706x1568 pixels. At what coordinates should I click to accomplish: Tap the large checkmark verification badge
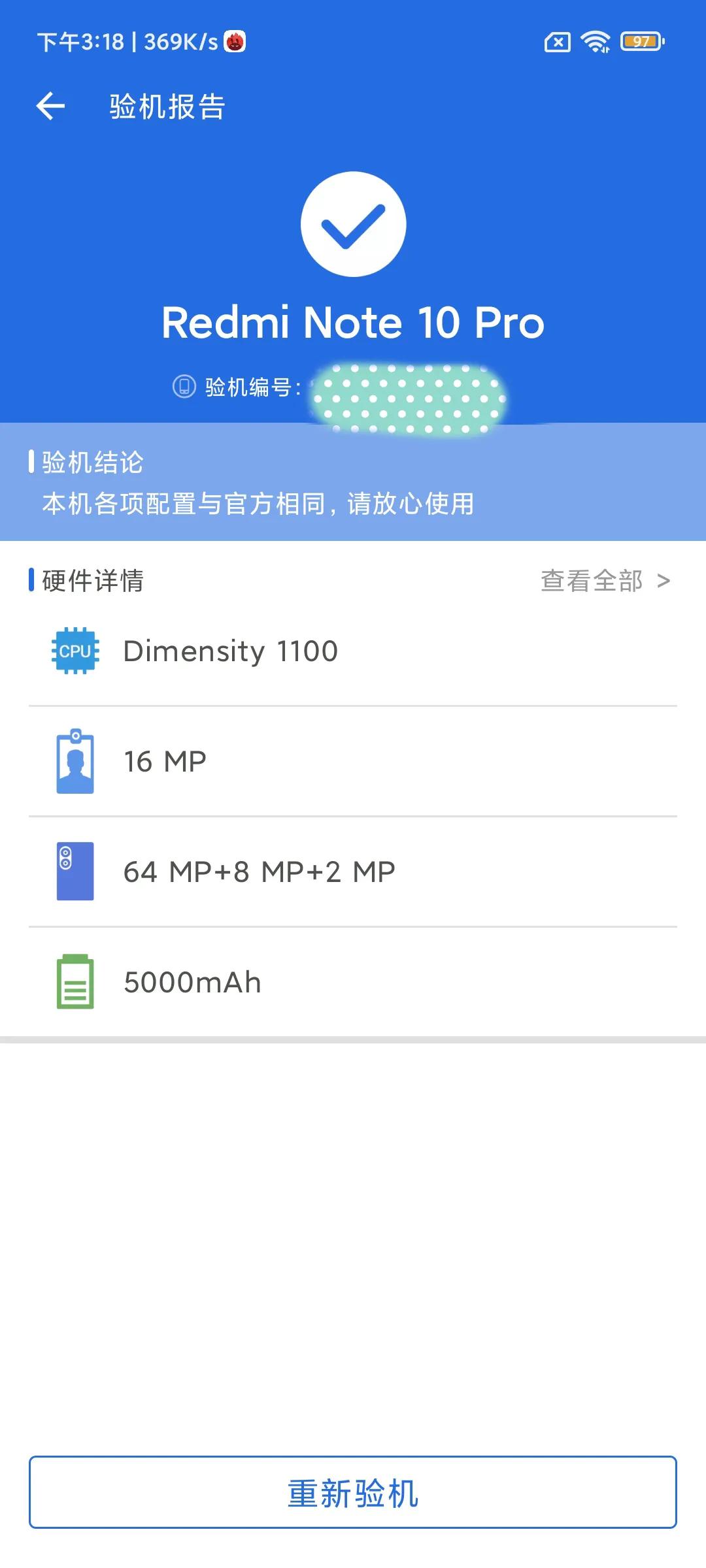[x=353, y=223]
